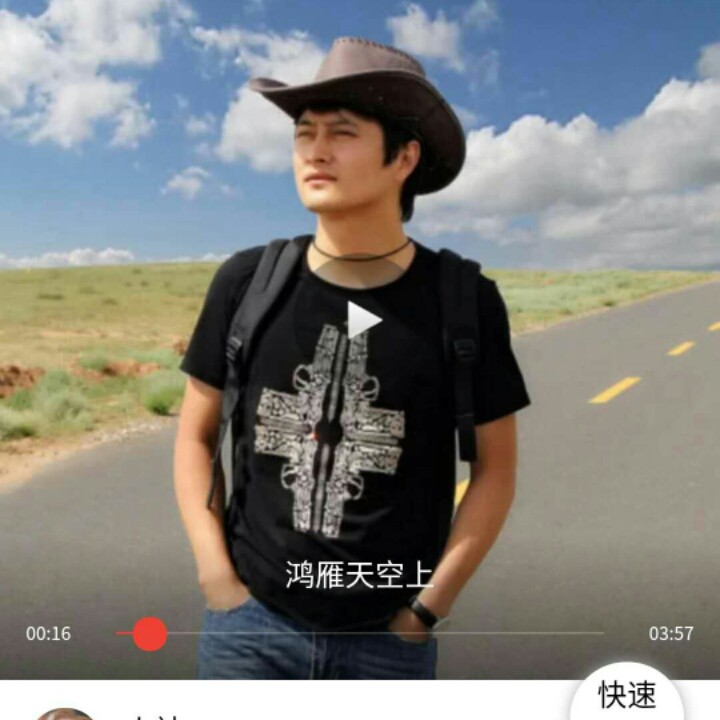Viewport: 720px width, 720px height.
Task: Tap the red seek knob on the progress bar
Action: (x=150, y=633)
